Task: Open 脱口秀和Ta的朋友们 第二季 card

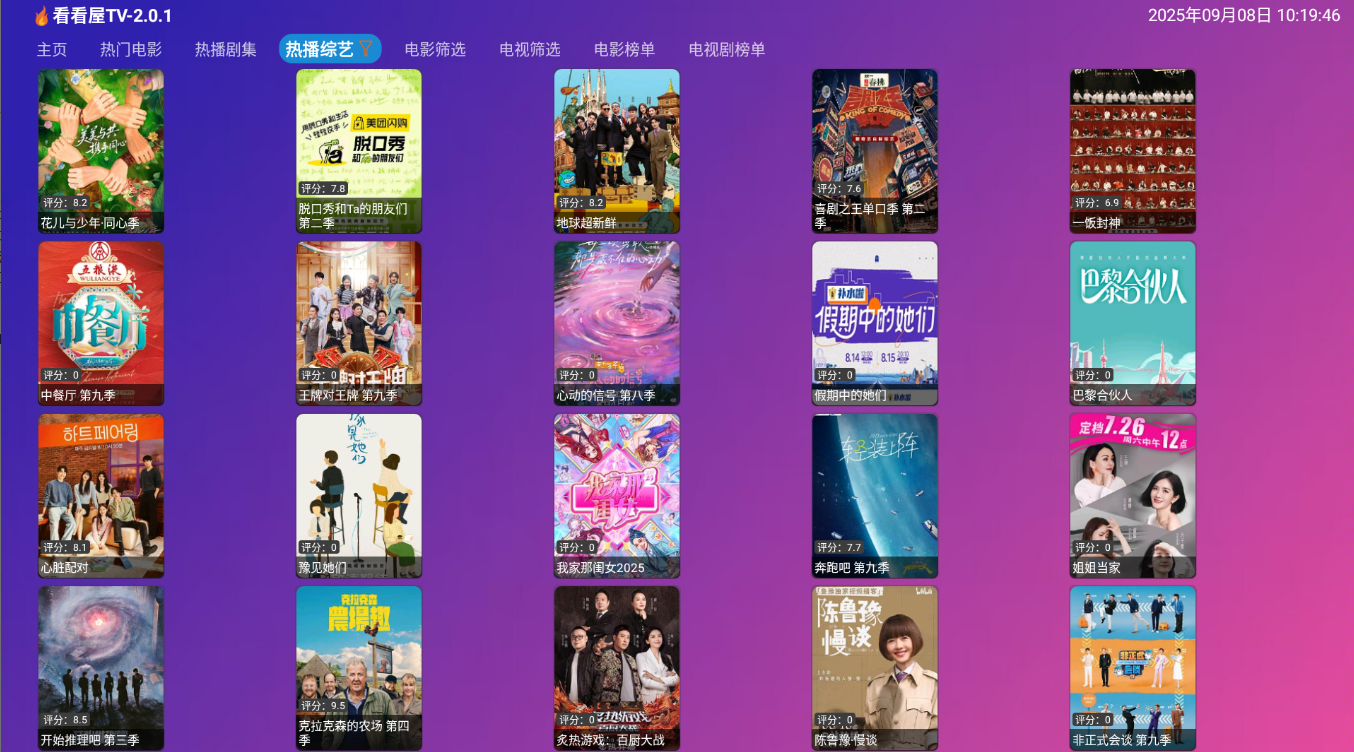Action: [x=359, y=150]
